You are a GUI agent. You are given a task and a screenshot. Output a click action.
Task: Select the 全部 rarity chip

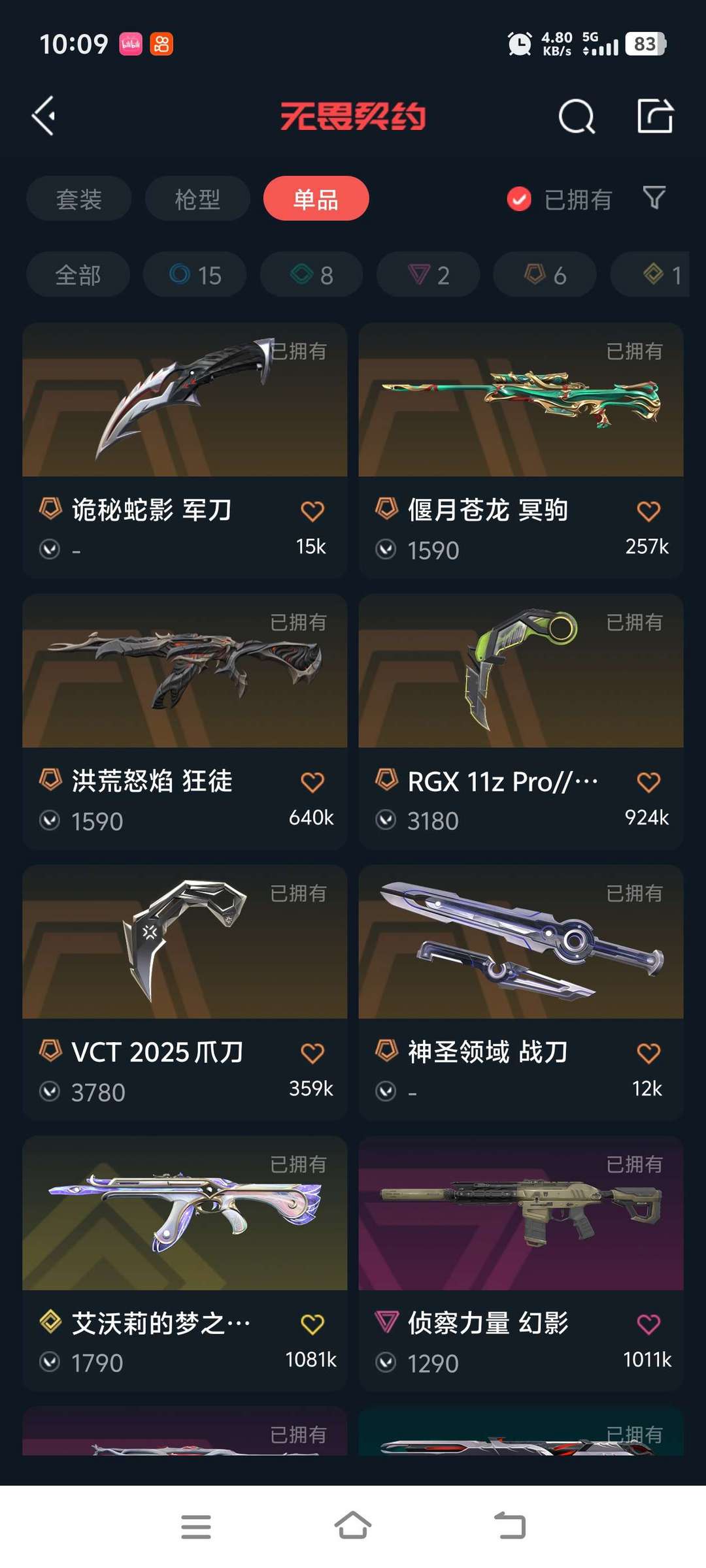(x=78, y=275)
